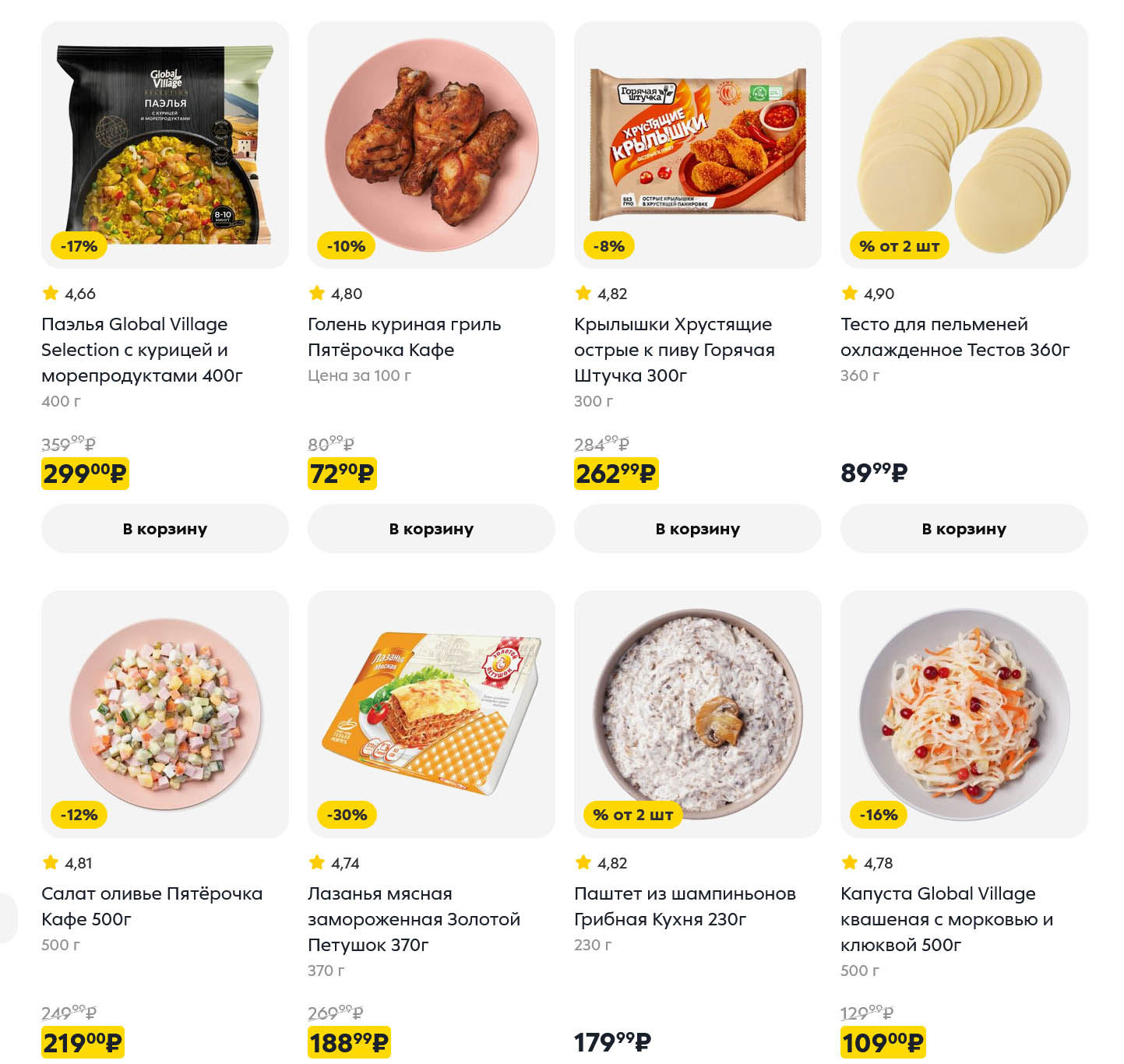The image size is (1124, 1064).
Task: Add Голень куриная гриль to cart
Action: pos(431,529)
